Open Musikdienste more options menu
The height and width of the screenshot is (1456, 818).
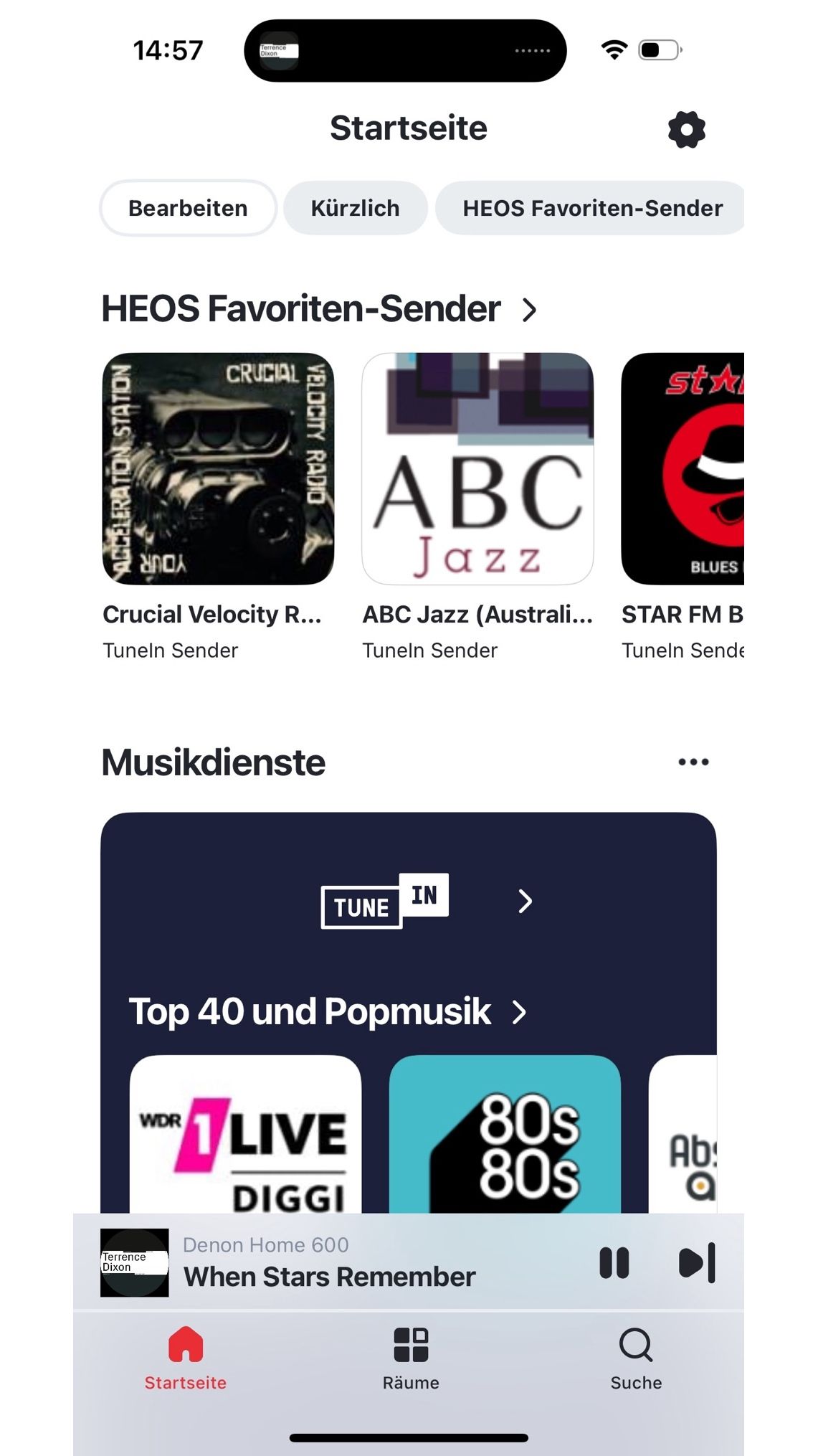(x=693, y=762)
